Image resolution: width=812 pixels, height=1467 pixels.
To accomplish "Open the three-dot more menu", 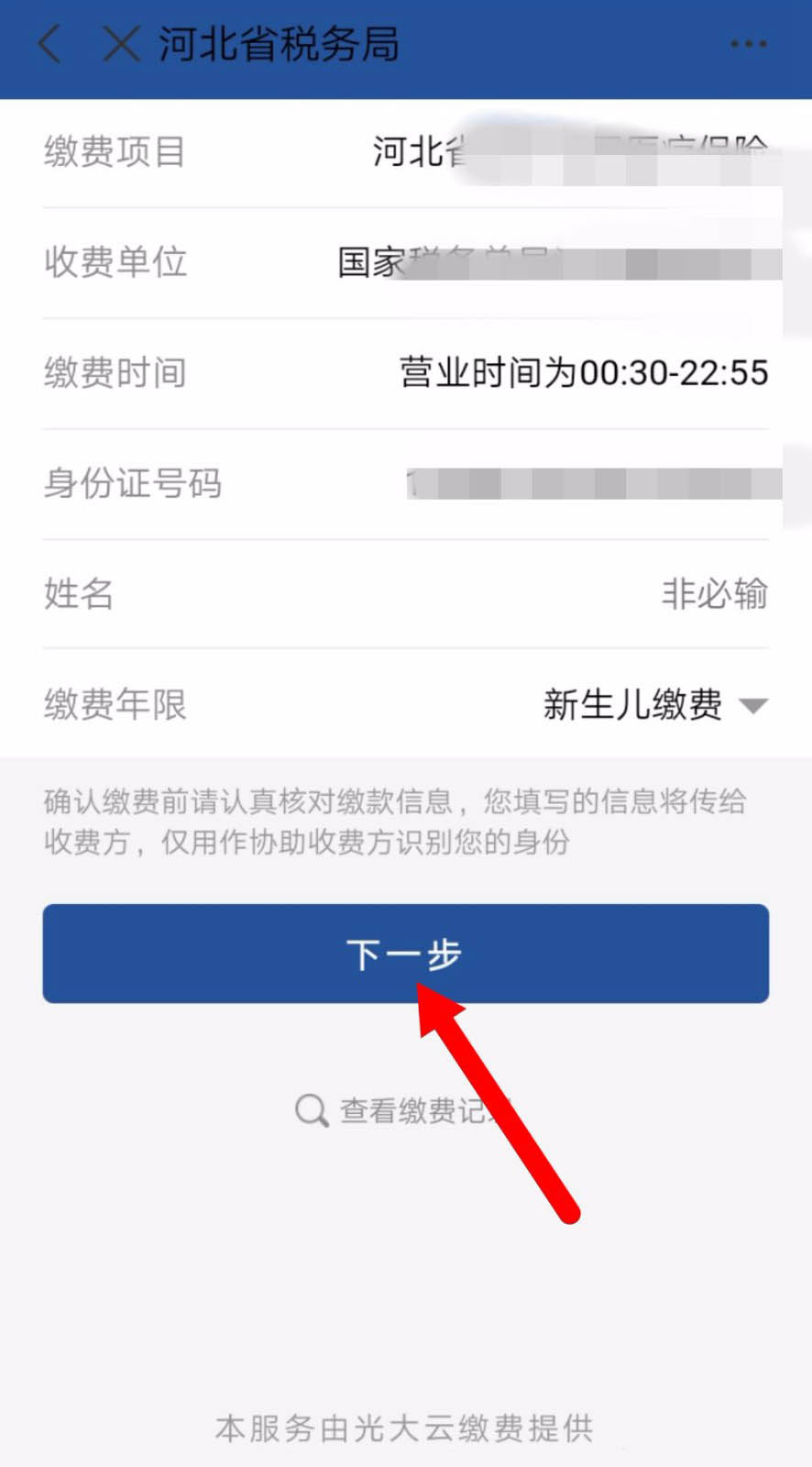I will tap(748, 44).
